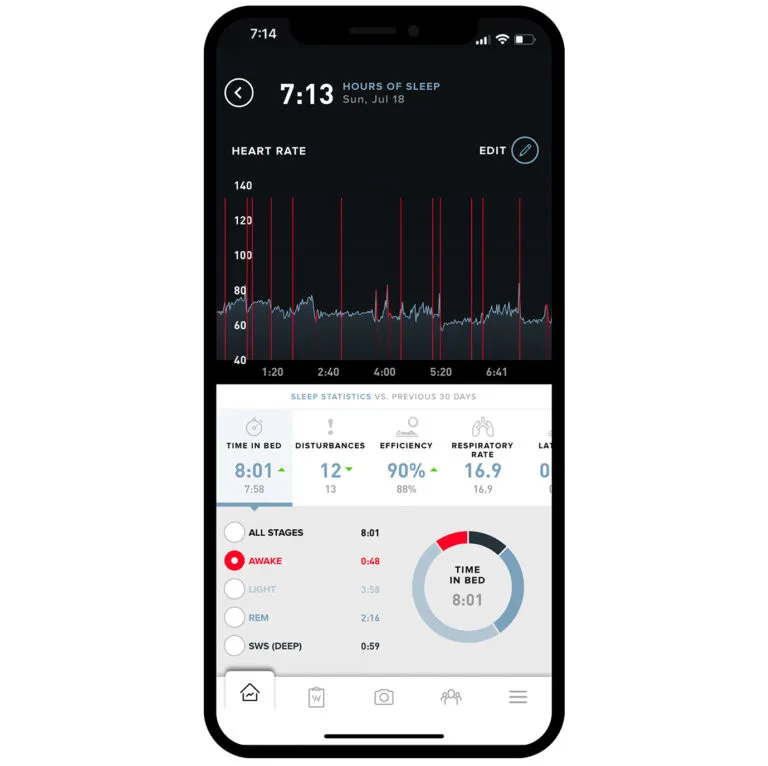Viewport: 768px width, 766px height.
Task: Pick the SWS (Deep) stage
Action: tap(235, 646)
